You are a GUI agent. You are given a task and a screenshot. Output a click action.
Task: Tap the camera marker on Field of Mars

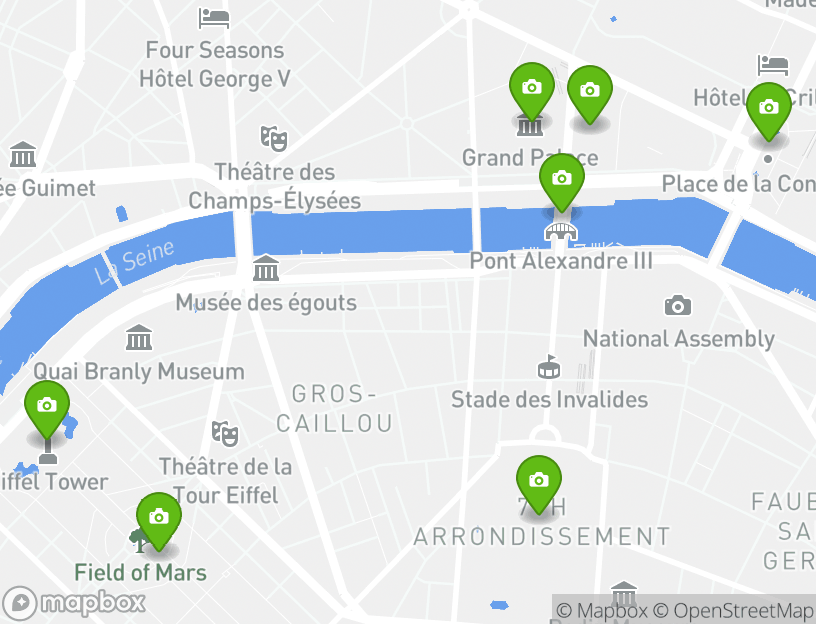pos(158,518)
